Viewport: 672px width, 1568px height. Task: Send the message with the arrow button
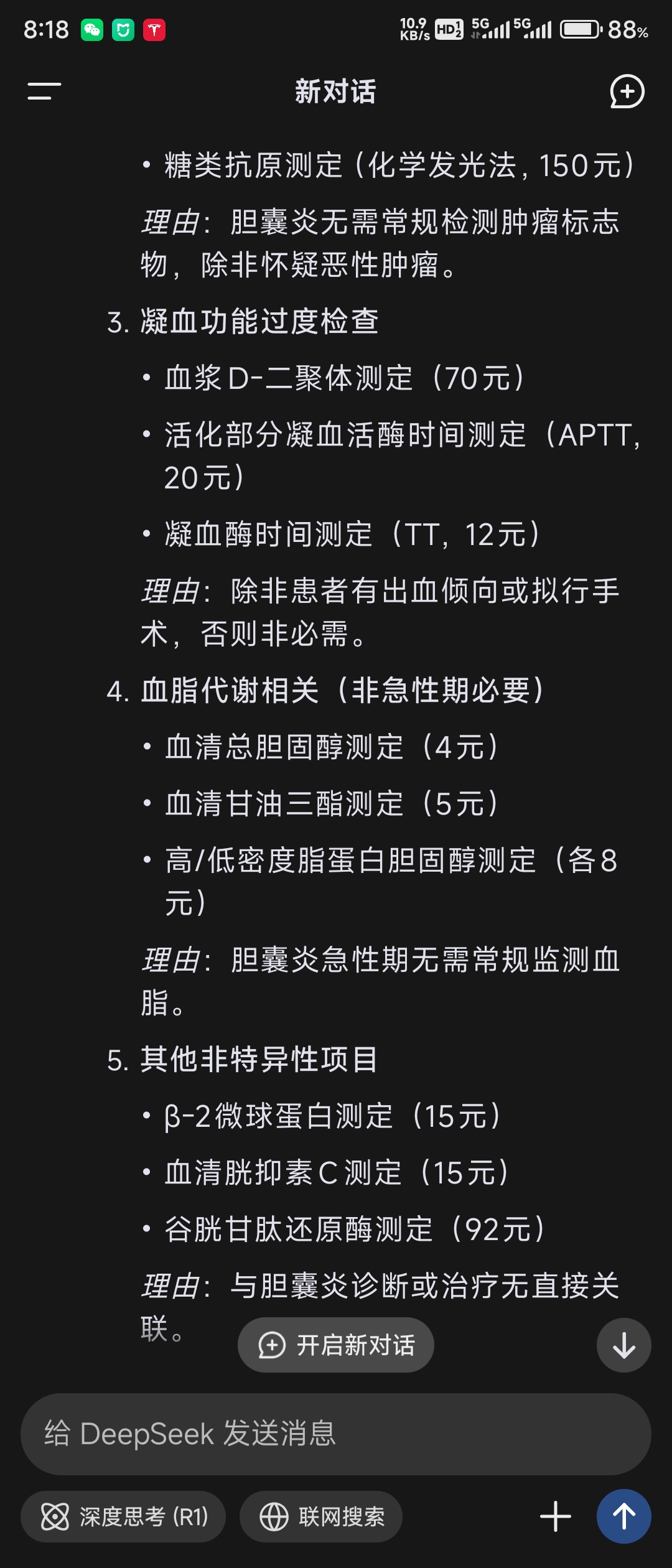click(623, 1516)
